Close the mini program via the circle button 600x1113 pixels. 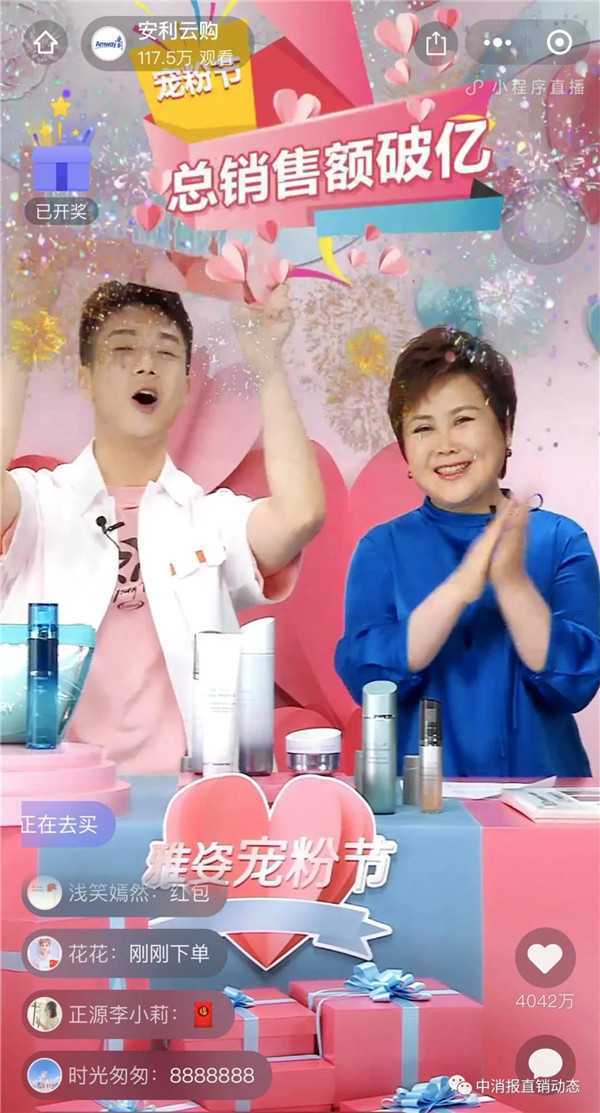[561, 43]
